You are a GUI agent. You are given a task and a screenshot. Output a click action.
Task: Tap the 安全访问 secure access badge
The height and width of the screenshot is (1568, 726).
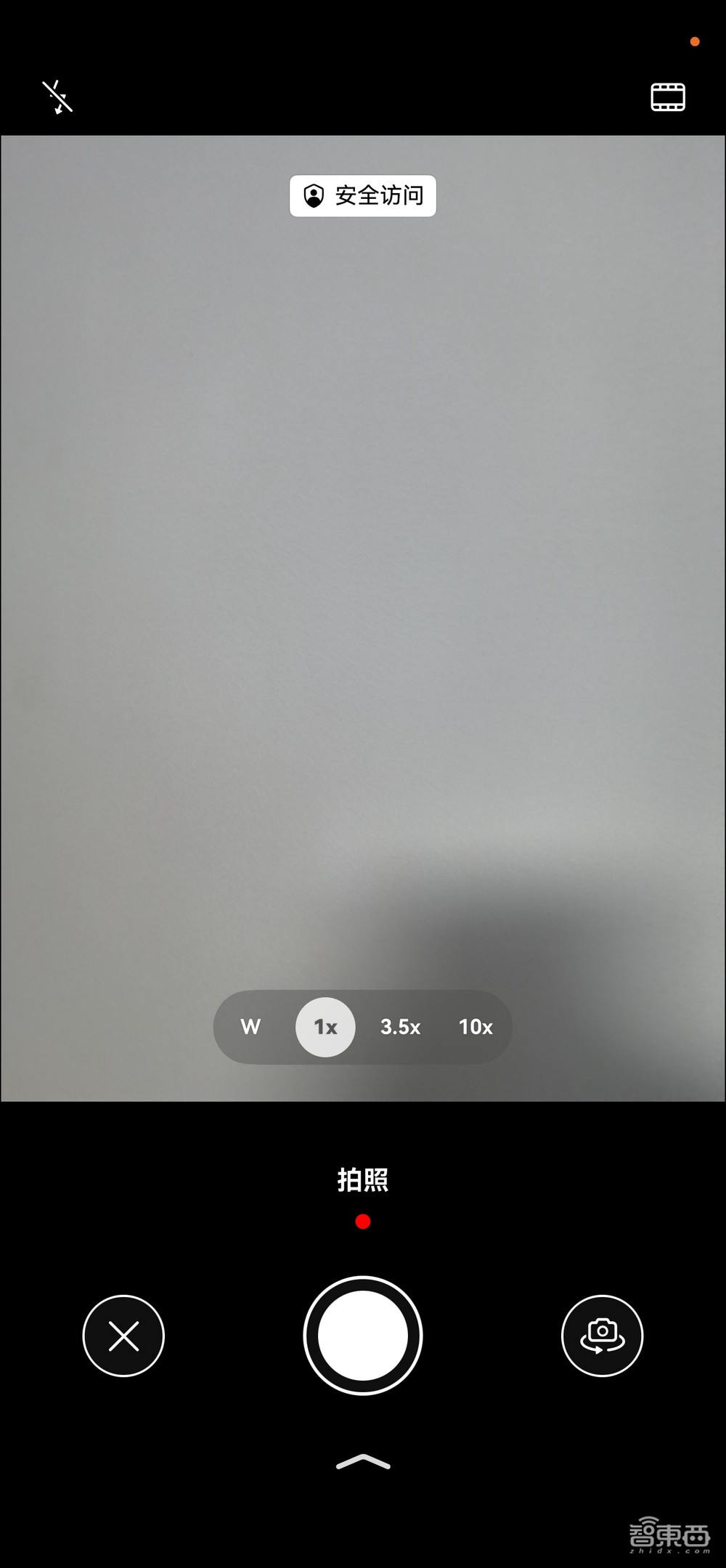[x=363, y=196]
